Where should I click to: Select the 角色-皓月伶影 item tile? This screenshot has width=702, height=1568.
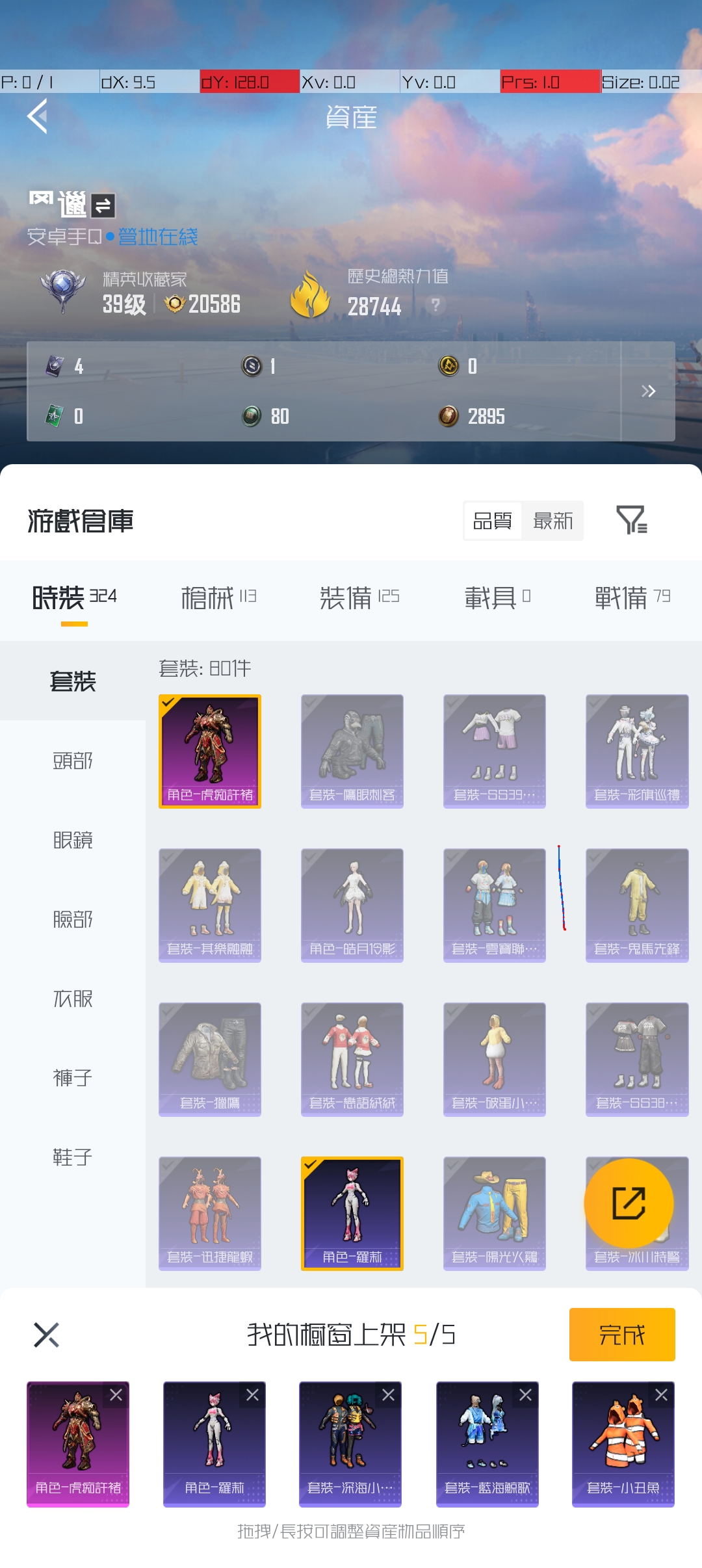[x=352, y=906]
